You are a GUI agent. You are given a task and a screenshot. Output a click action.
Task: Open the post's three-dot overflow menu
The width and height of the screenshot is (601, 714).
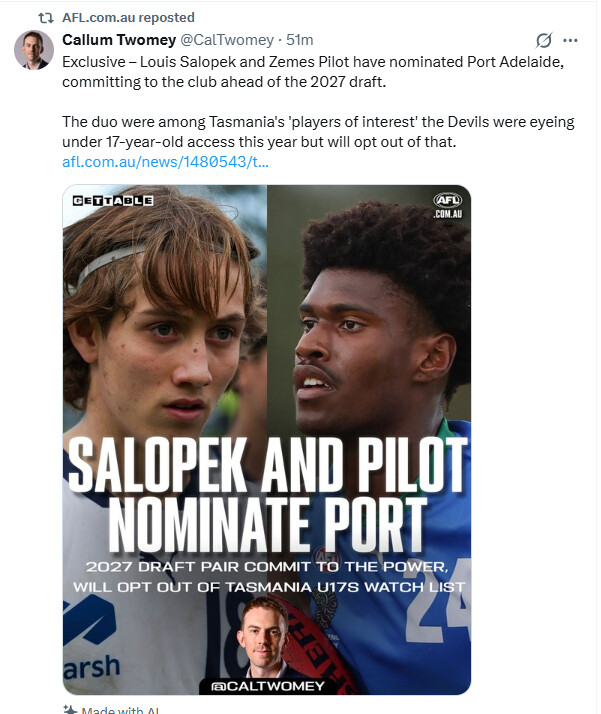[571, 41]
